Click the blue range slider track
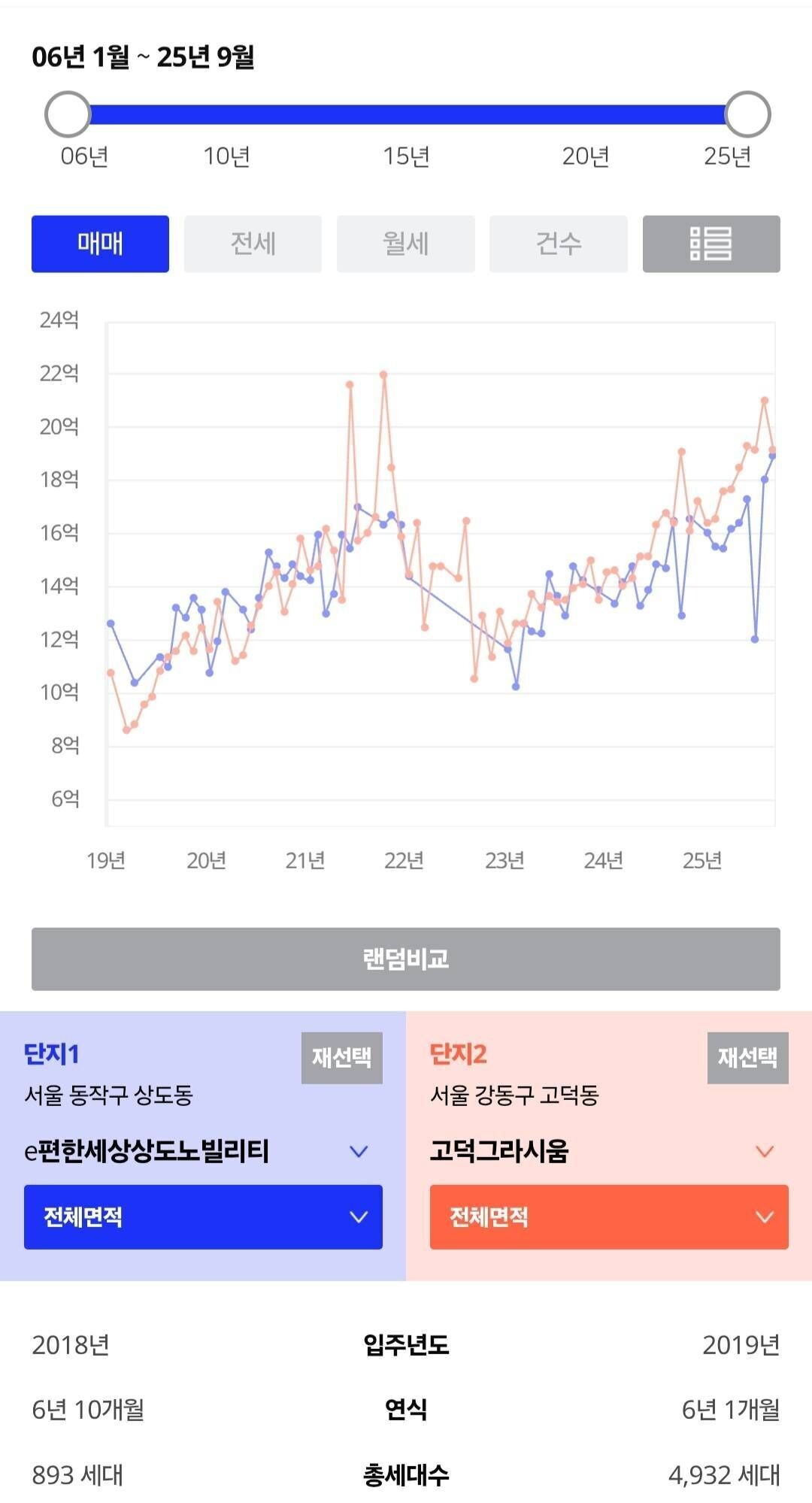812x1503 pixels. pyautogui.click(x=406, y=114)
